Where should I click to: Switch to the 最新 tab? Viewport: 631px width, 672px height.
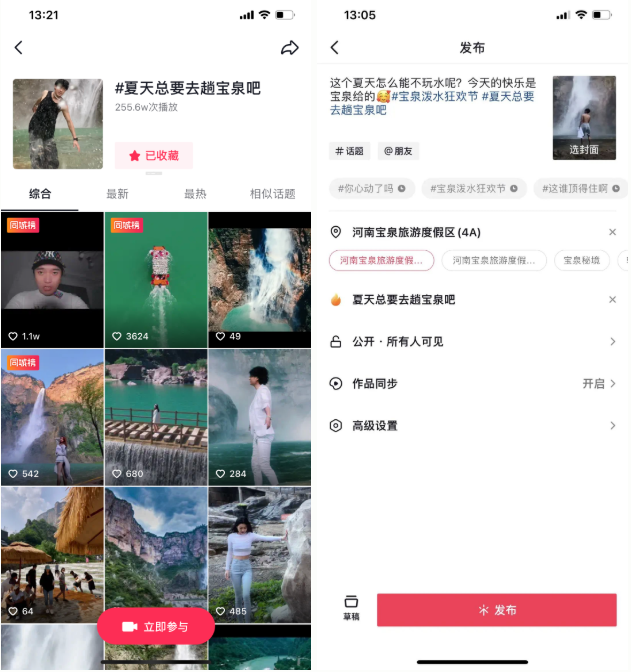[117, 194]
